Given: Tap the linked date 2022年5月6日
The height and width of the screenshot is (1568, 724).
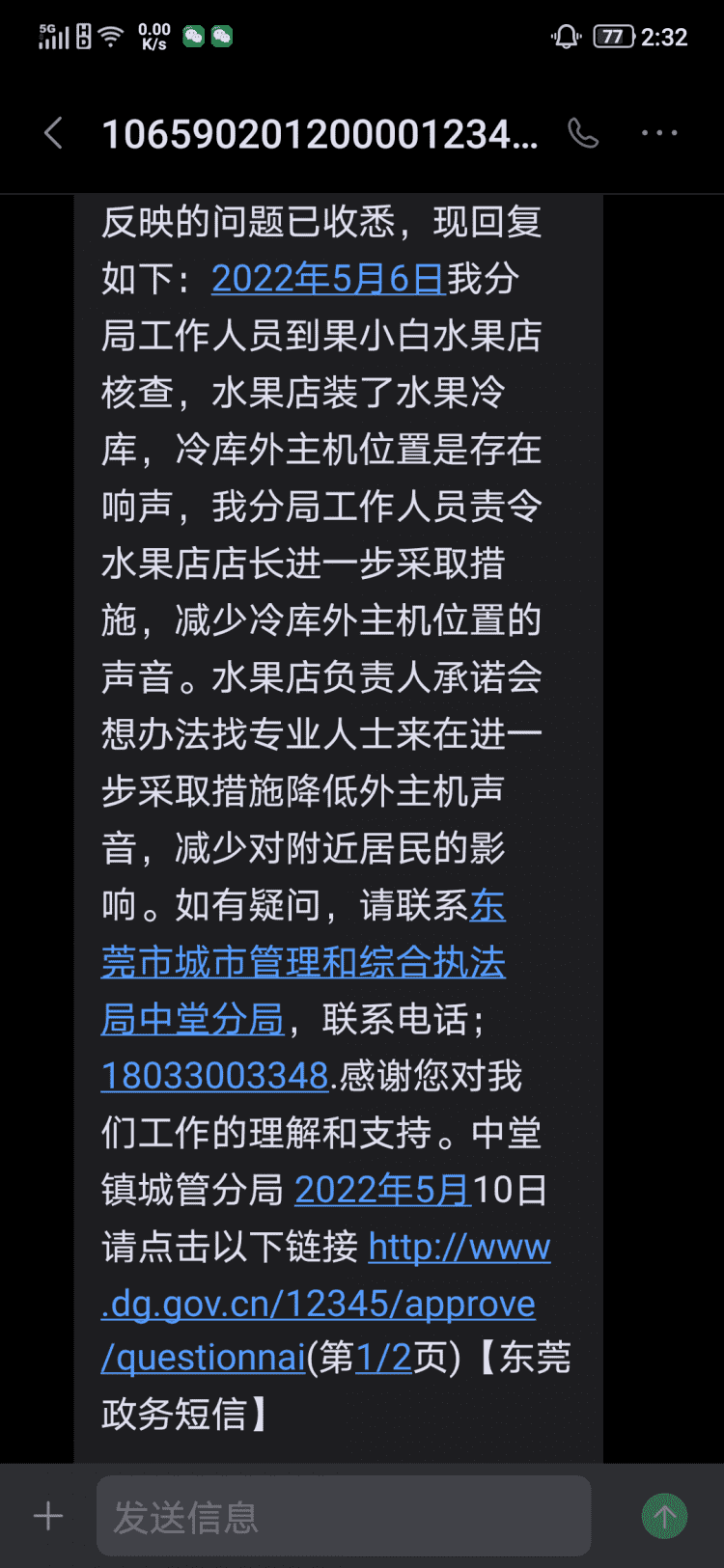Looking at the screenshot, I should (x=327, y=279).
